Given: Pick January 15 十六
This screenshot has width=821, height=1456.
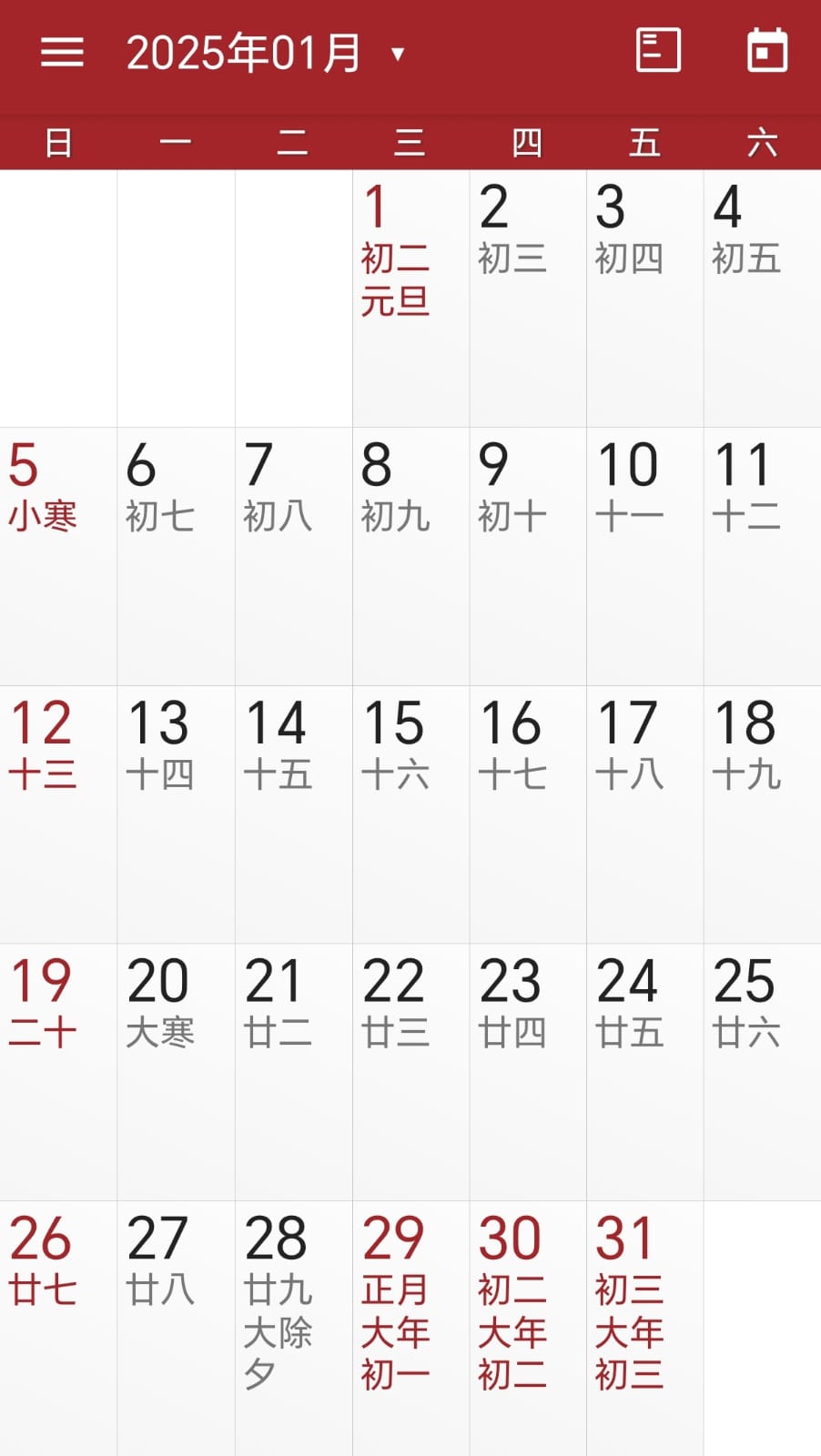Looking at the screenshot, I should click(410, 814).
